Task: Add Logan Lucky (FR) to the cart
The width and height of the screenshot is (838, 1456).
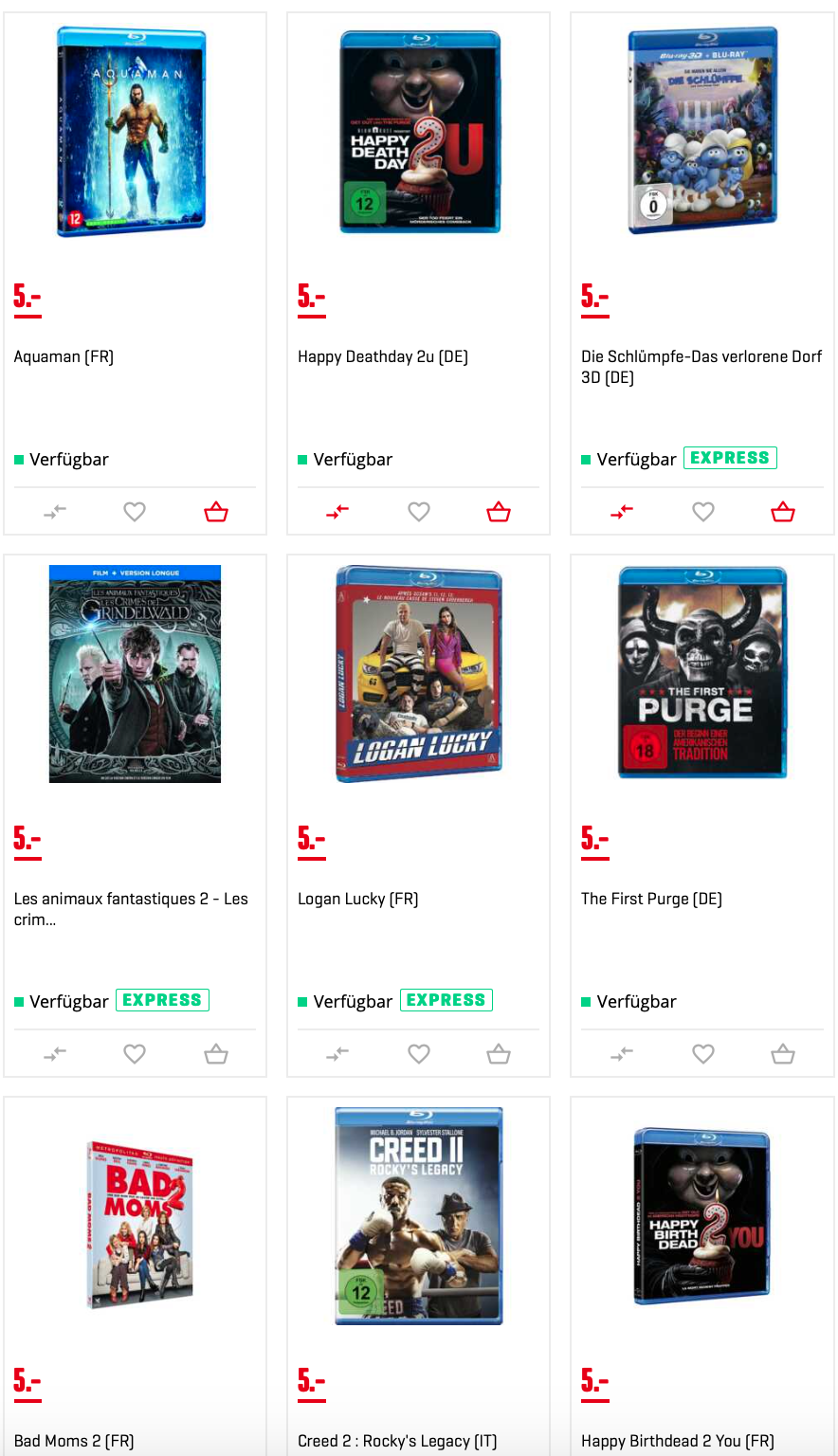Action: [x=499, y=1054]
